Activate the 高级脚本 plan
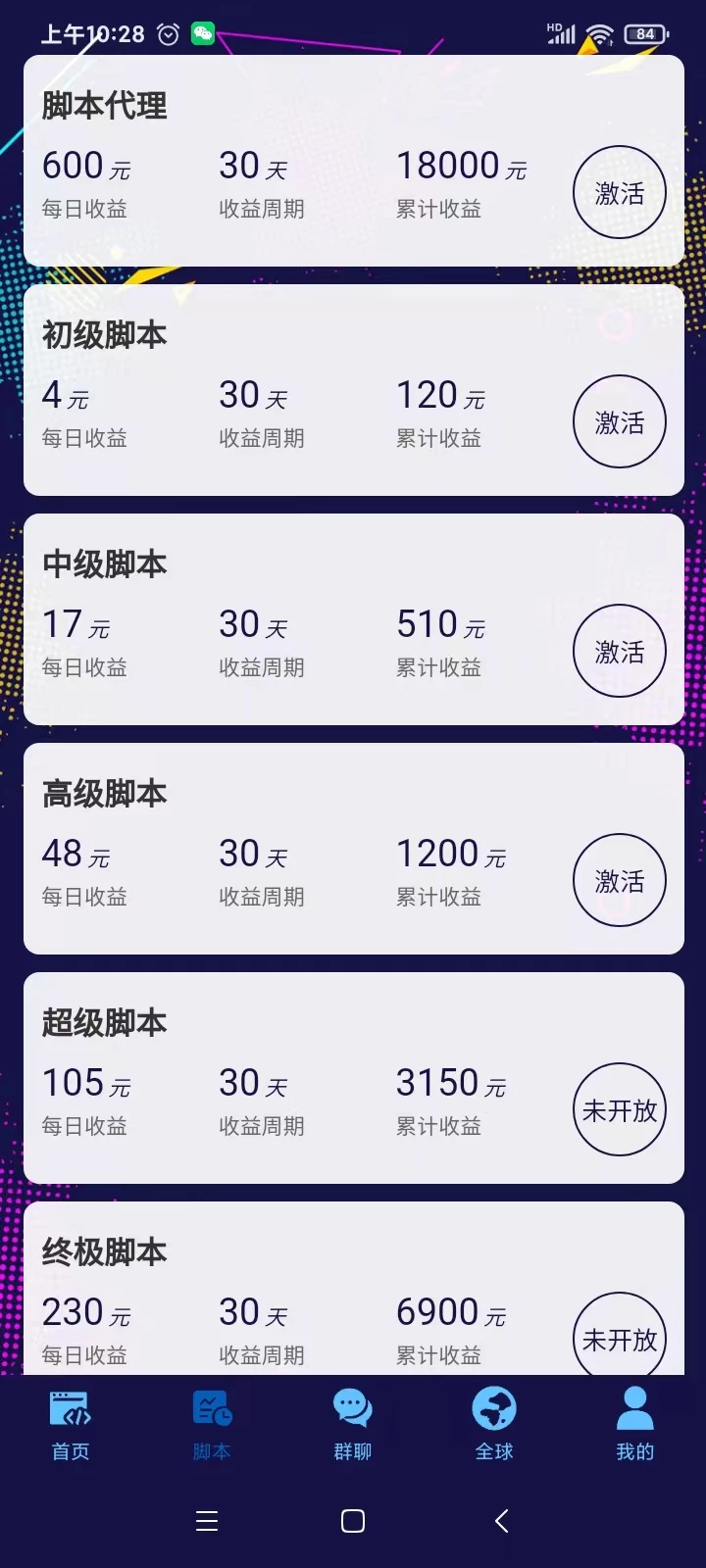 (619, 880)
